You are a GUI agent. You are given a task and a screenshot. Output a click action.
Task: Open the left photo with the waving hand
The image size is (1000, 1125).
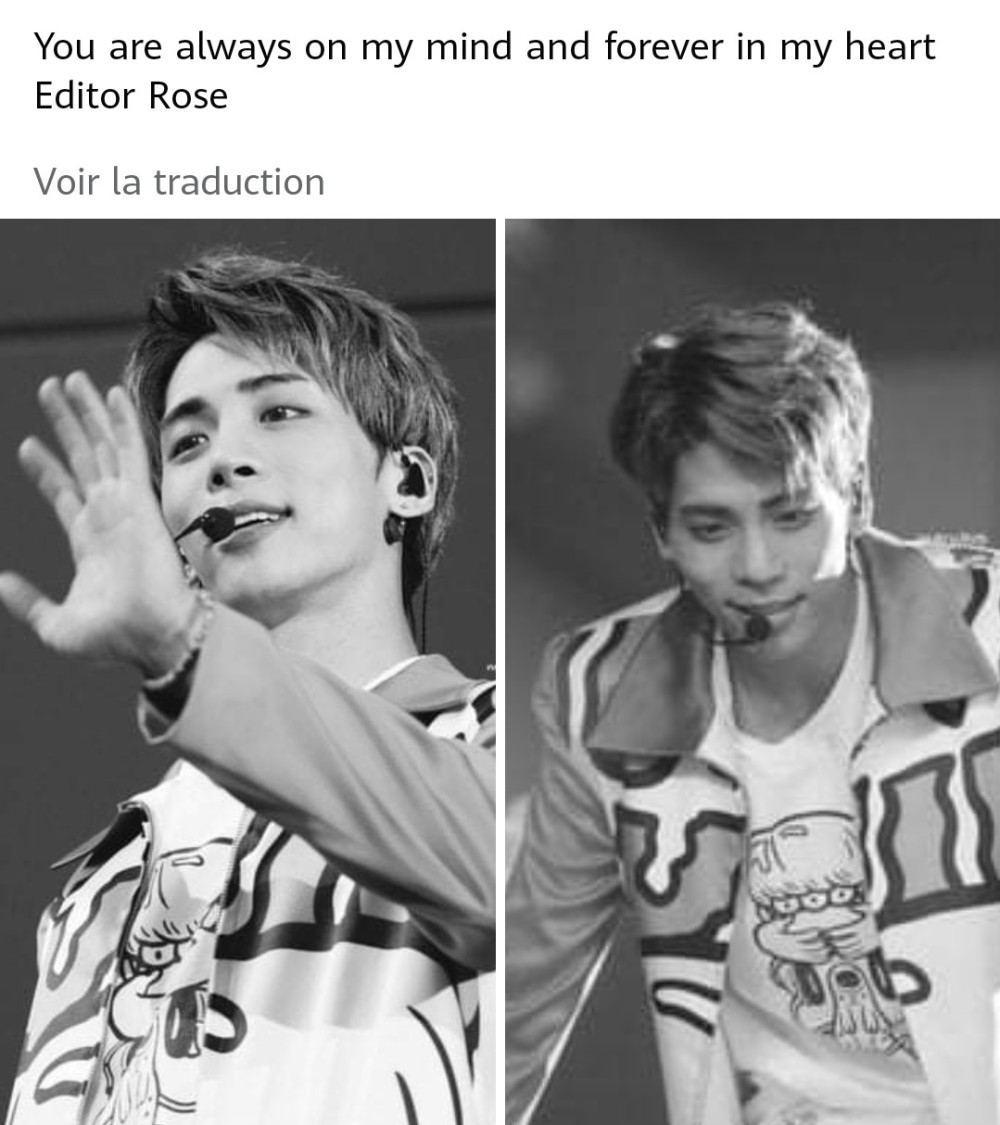(247, 670)
